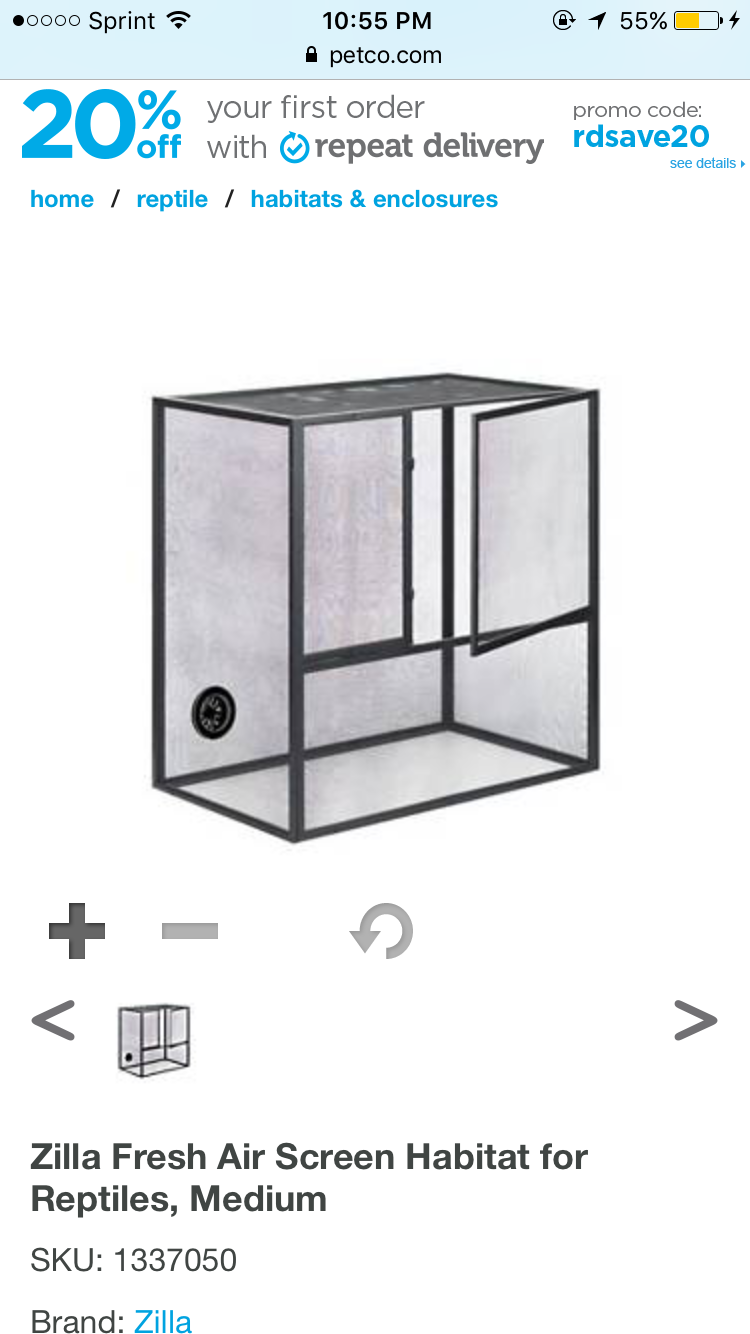Zoom in with the plus icon
The image size is (750, 1334).
coord(77,932)
